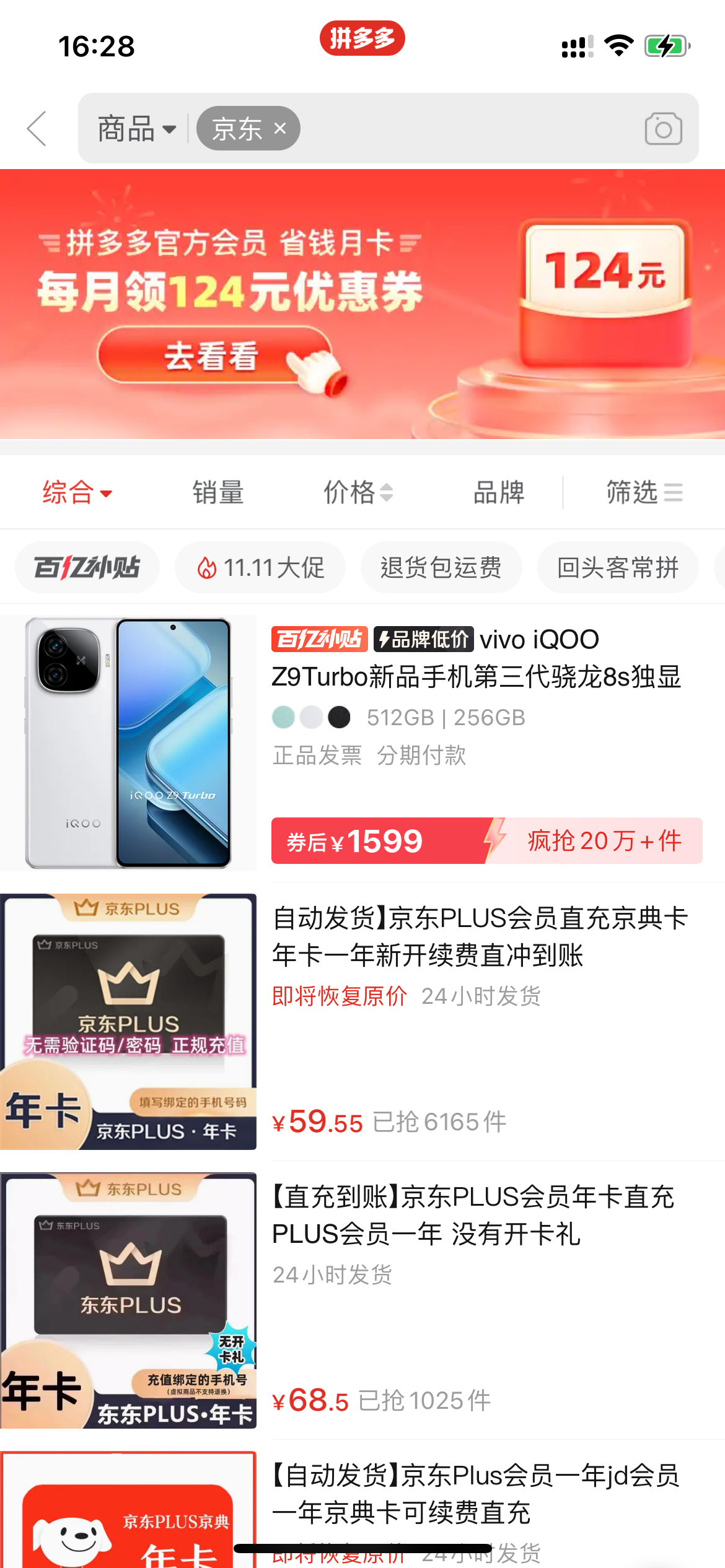Select the 11.11大促 filter chip
Viewport: 725px width, 1568px height.
(x=260, y=567)
